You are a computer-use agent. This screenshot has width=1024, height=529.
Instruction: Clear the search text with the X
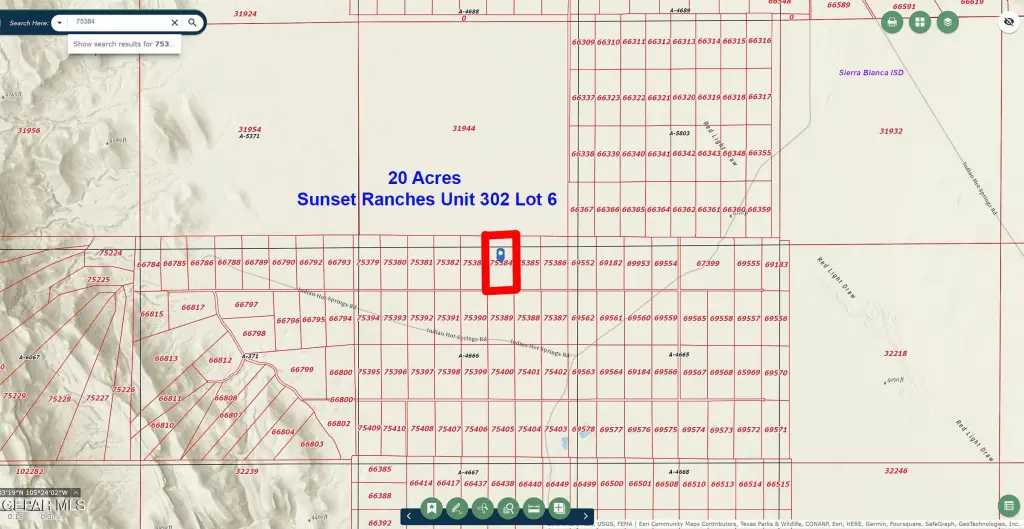tap(175, 22)
